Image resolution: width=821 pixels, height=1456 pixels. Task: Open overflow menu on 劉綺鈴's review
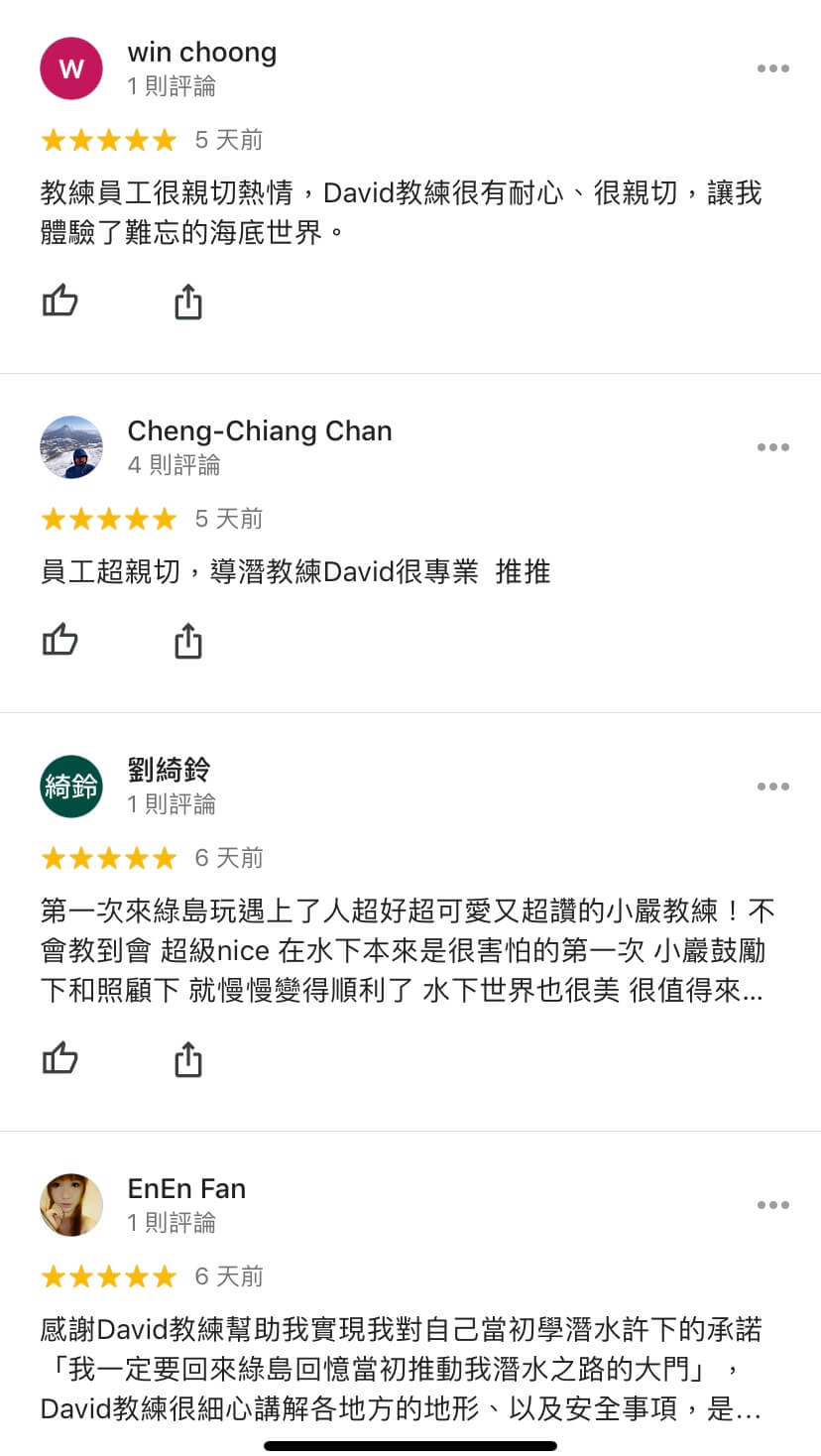click(772, 787)
